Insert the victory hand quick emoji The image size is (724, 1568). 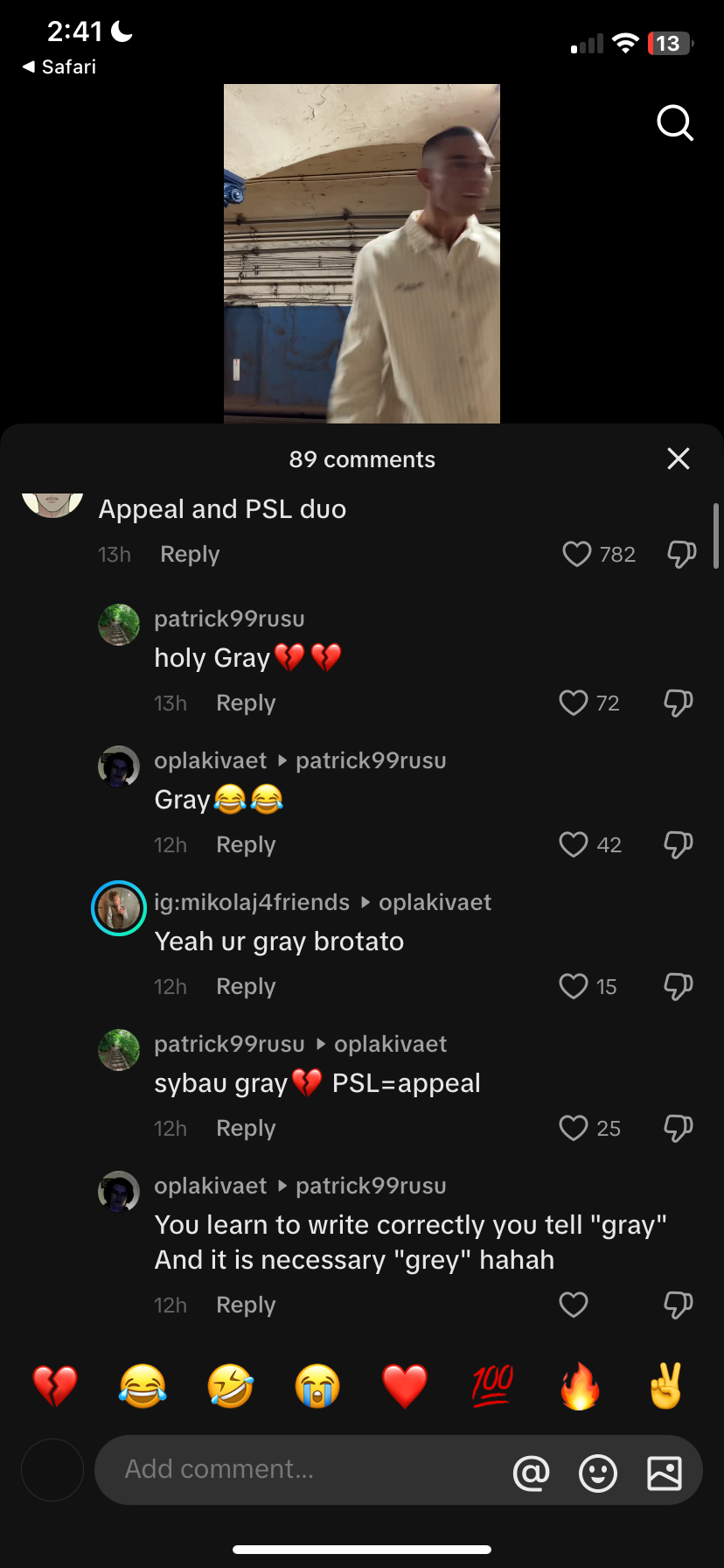click(666, 1386)
